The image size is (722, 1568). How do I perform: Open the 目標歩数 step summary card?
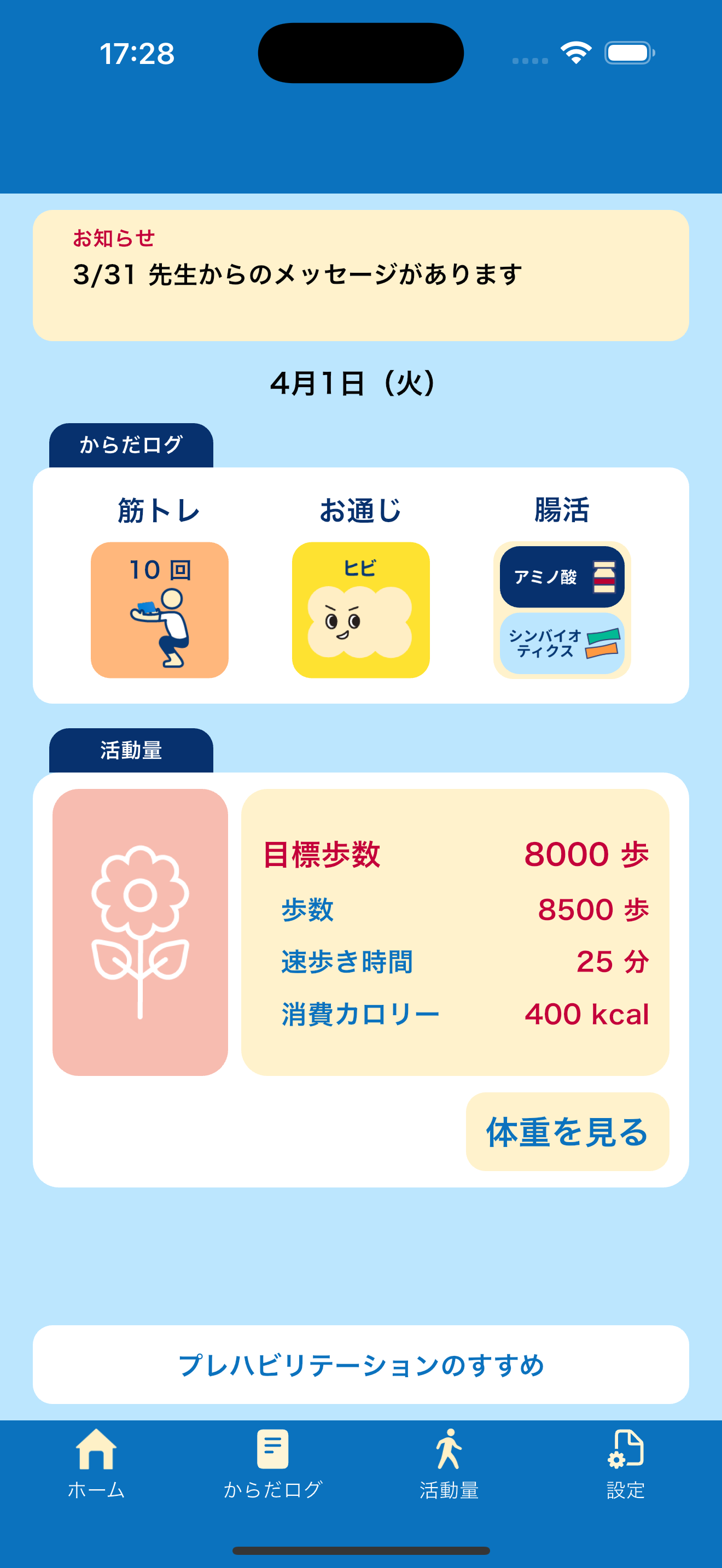(x=455, y=932)
